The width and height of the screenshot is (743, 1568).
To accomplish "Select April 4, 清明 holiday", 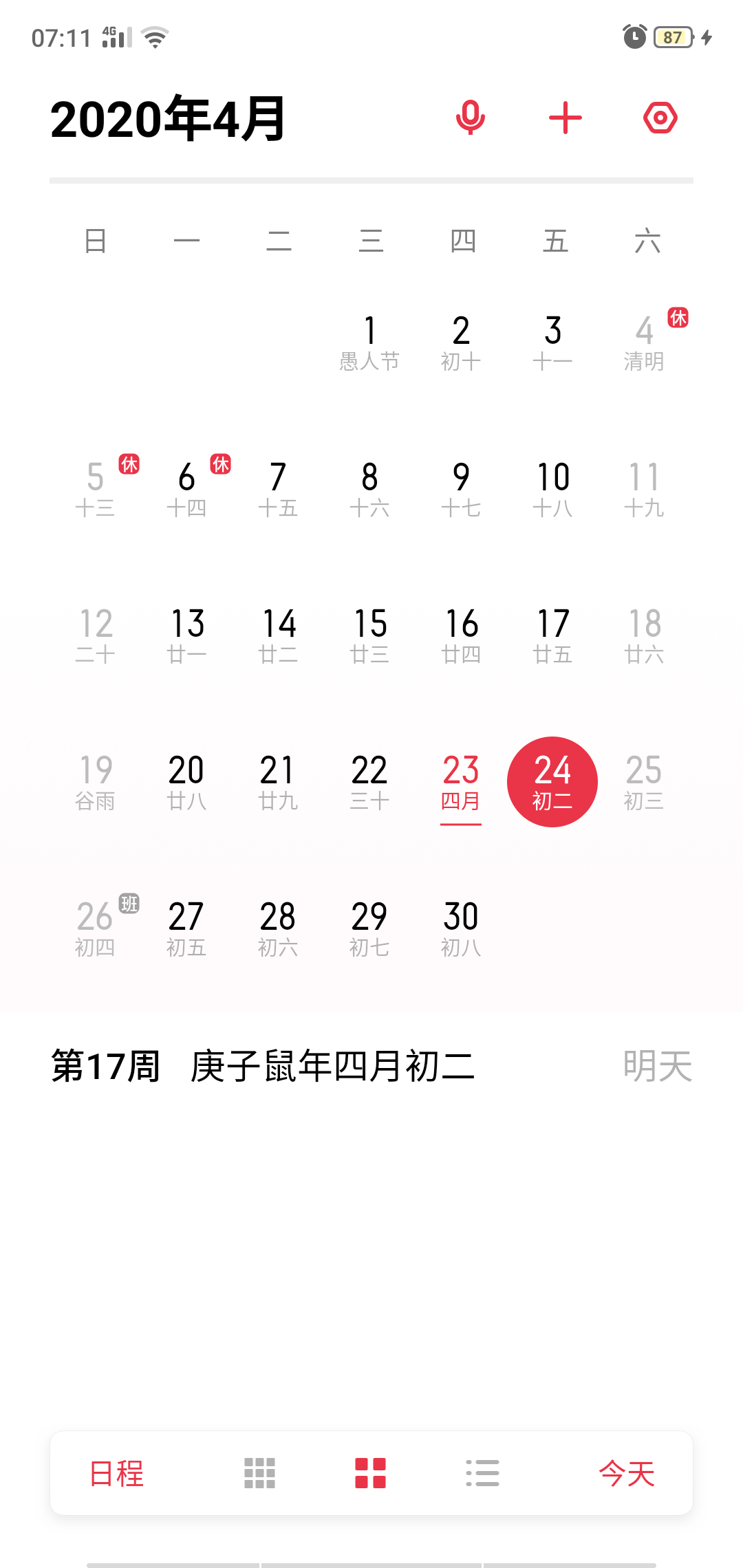I will [644, 342].
